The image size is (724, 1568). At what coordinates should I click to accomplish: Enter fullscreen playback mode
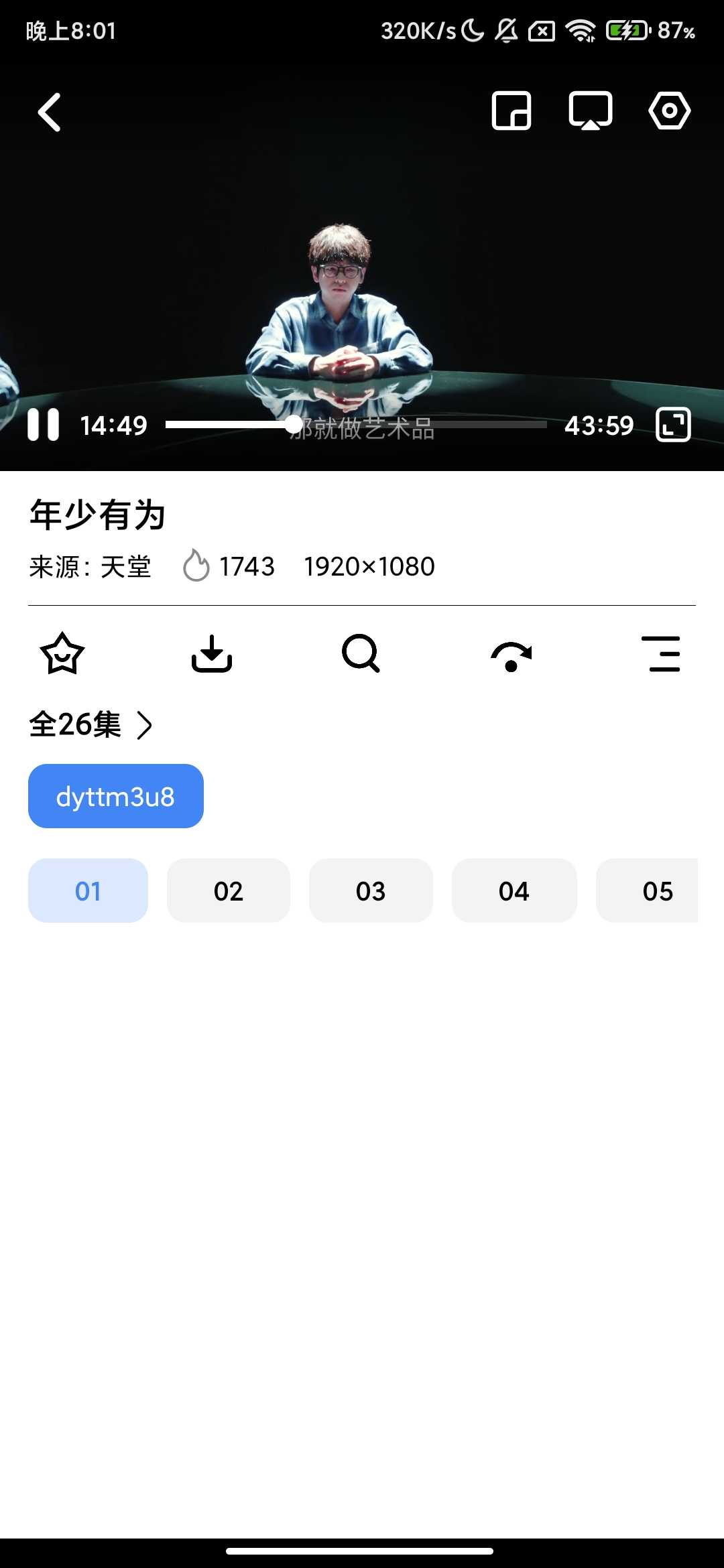[x=673, y=425]
